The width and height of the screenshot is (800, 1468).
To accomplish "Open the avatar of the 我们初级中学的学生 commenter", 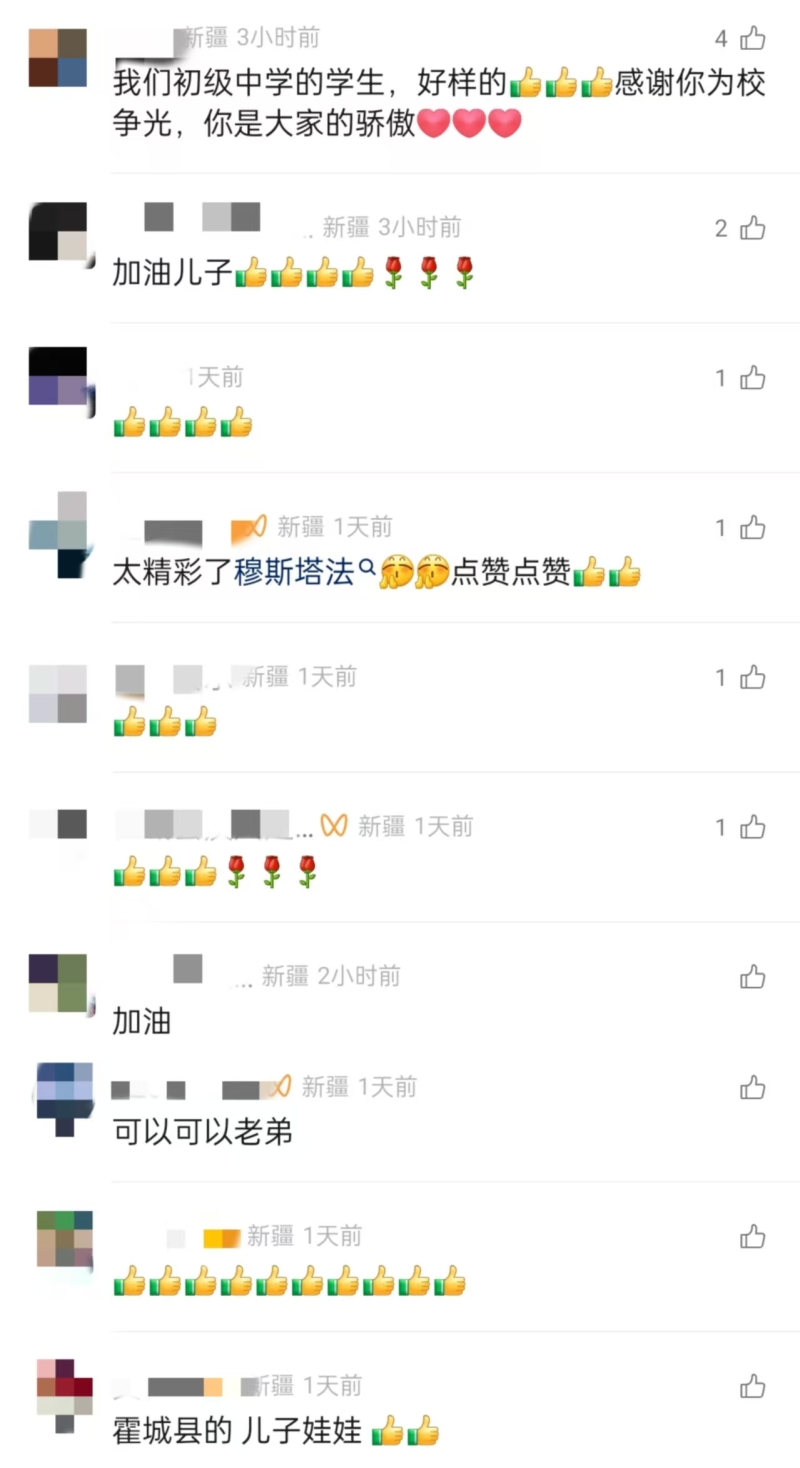I will tap(58, 58).
